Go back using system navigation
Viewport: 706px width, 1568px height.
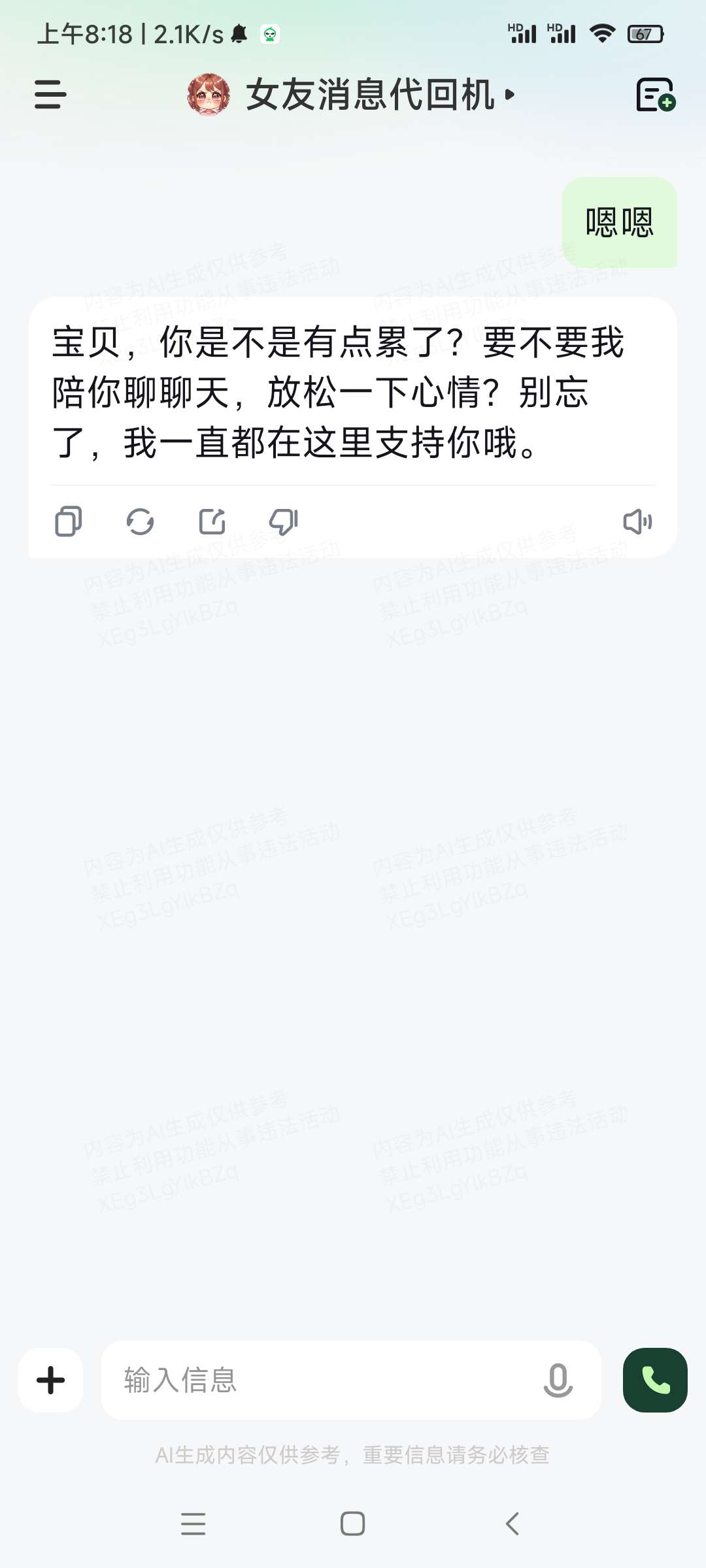point(513,1524)
